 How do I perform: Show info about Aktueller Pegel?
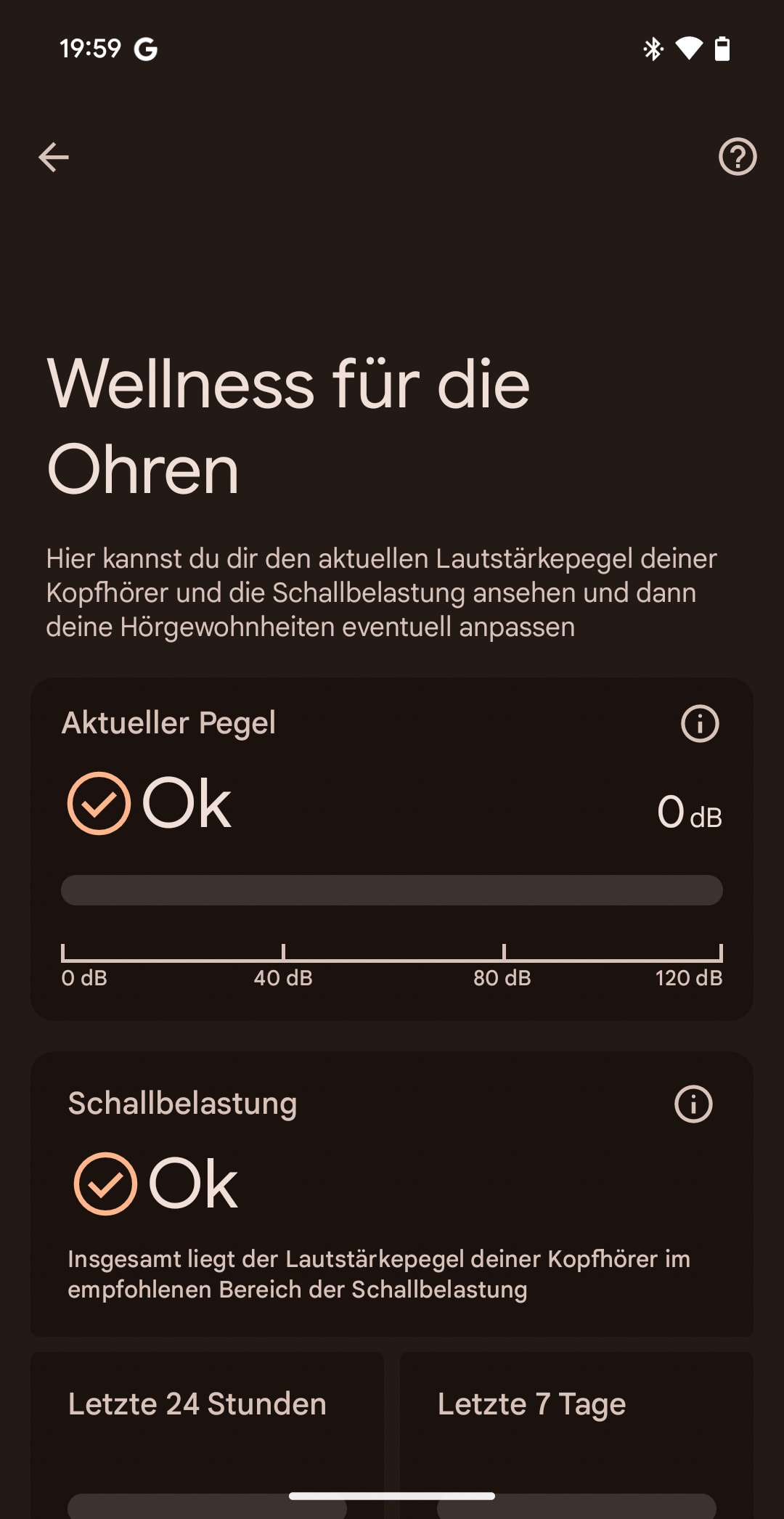click(x=700, y=724)
